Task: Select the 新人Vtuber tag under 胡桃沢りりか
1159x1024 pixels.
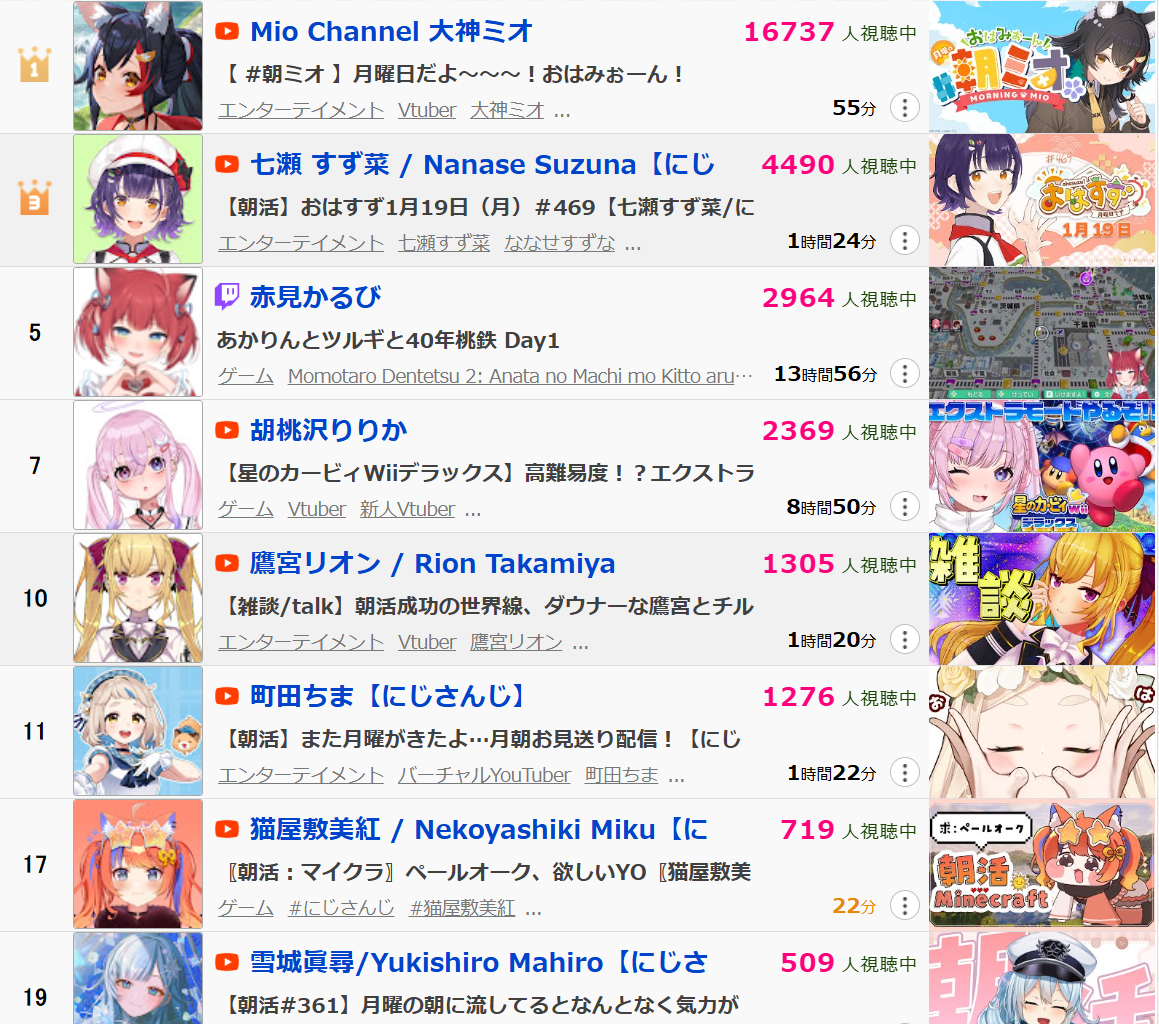Action: [407, 509]
